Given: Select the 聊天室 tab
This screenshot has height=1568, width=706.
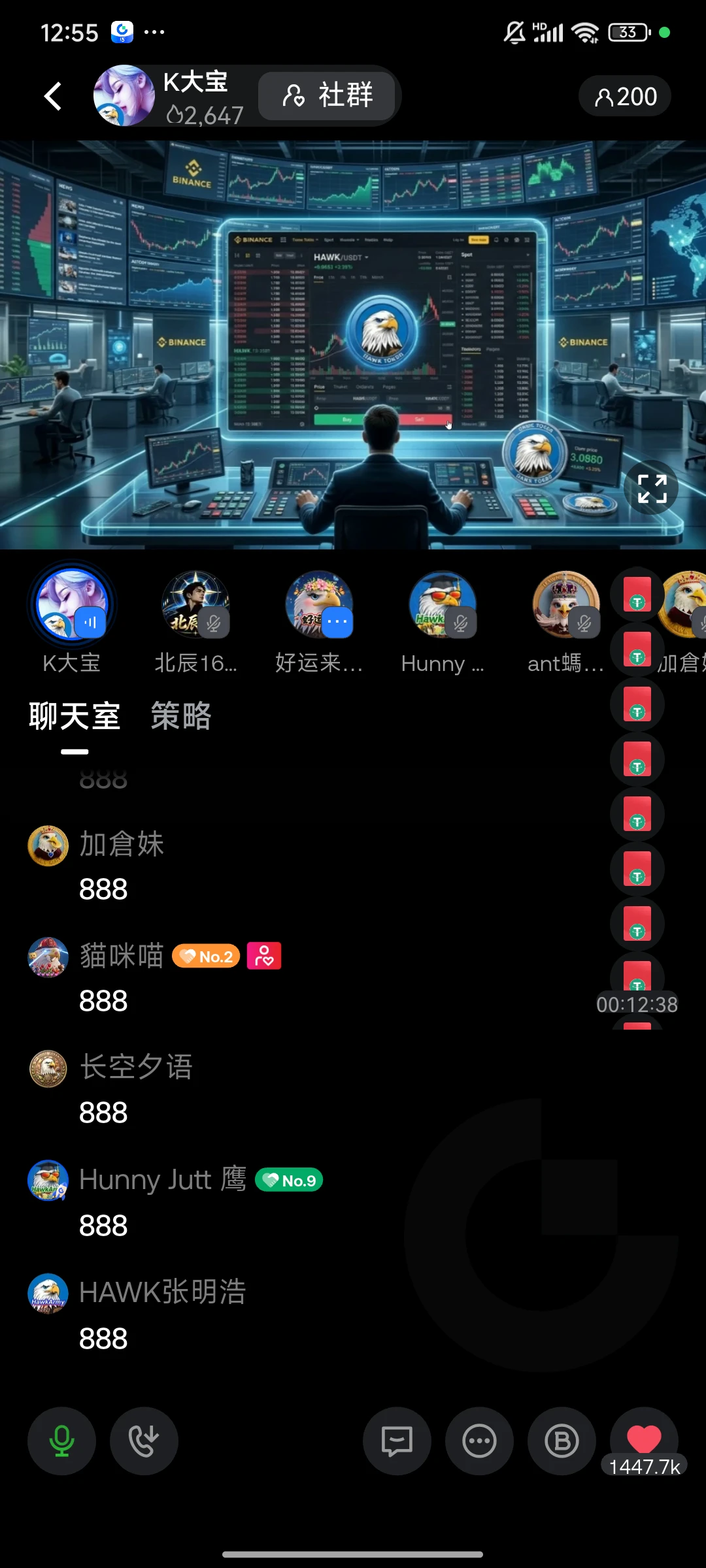Looking at the screenshot, I should [75, 716].
